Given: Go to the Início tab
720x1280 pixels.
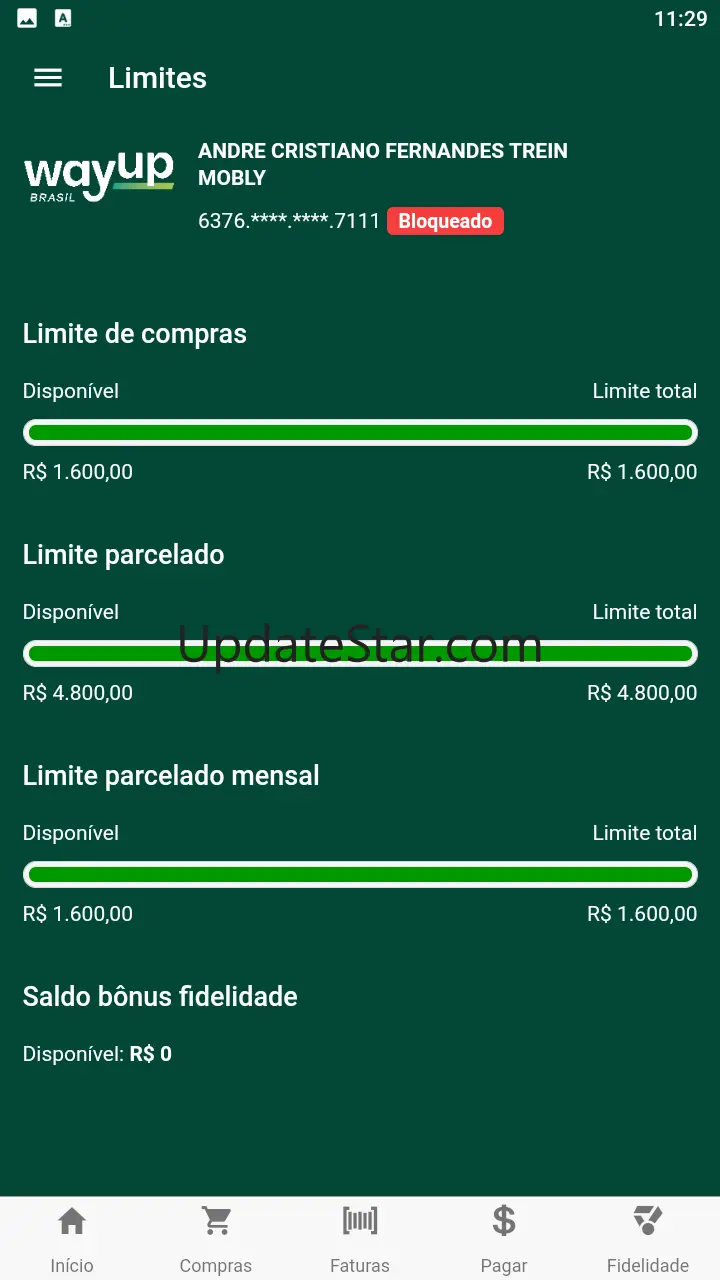Looking at the screenshot, I should 72,1238.
